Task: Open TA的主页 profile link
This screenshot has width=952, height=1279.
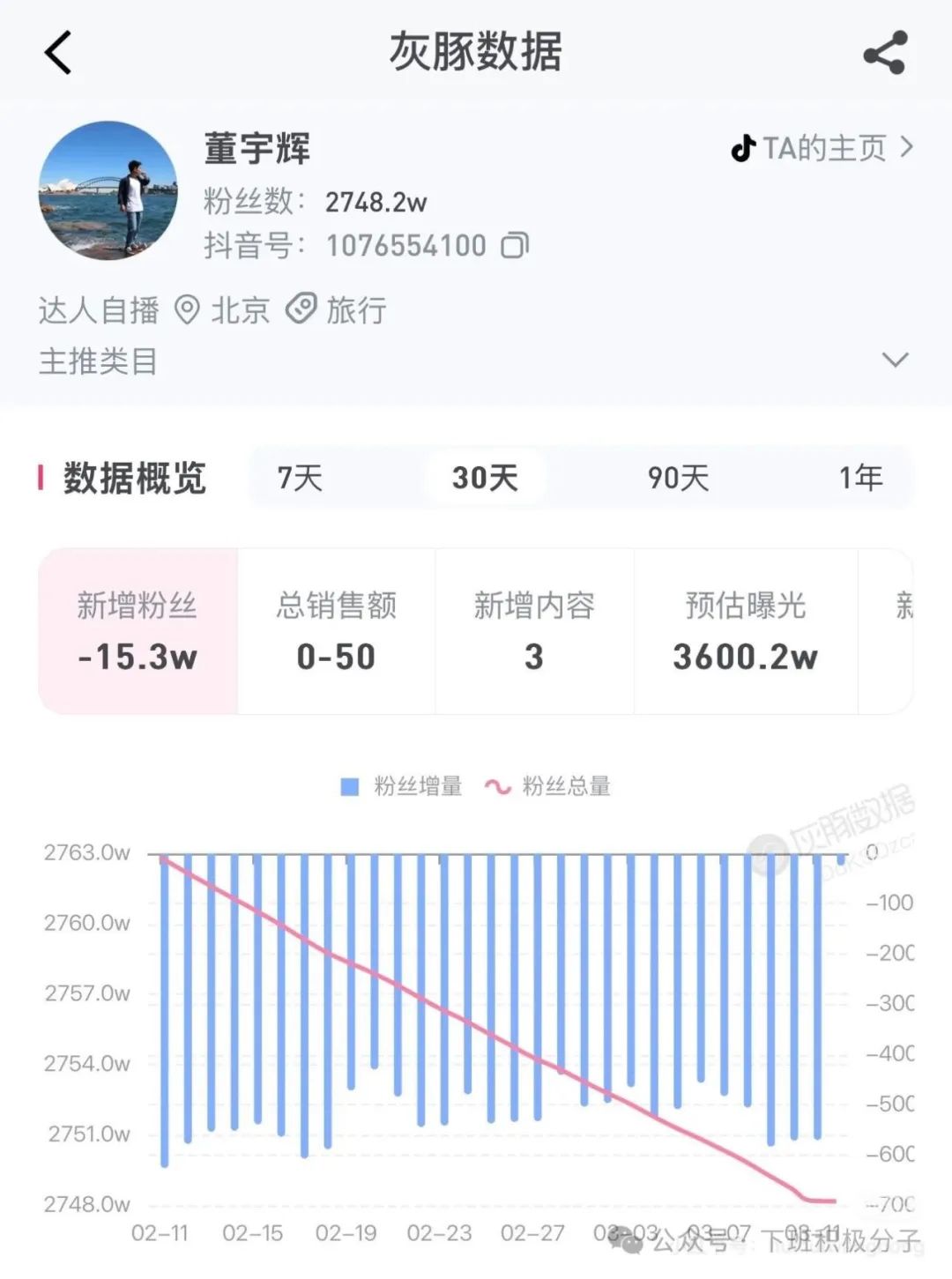Action: tap(824, 148)
